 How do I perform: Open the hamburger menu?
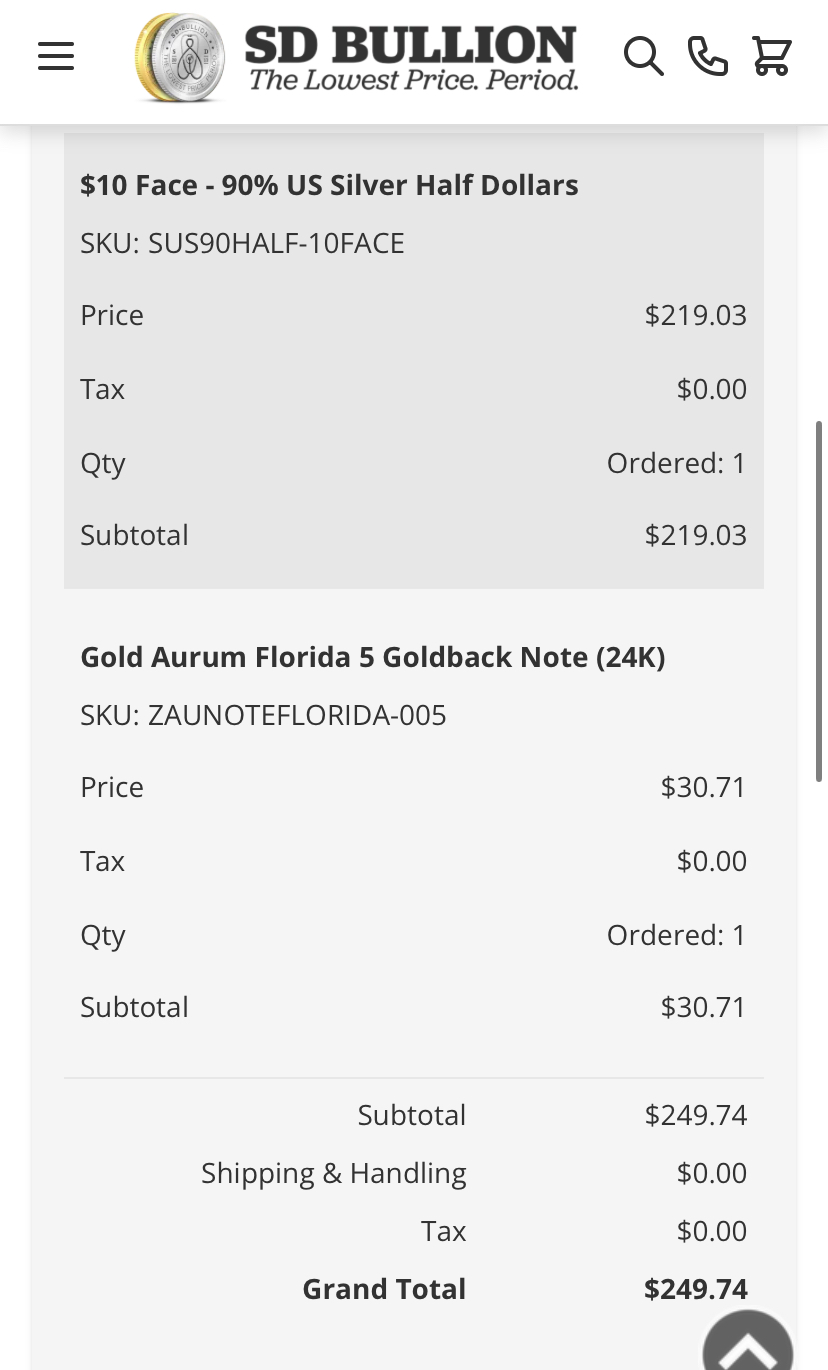(x=56, y=56)
